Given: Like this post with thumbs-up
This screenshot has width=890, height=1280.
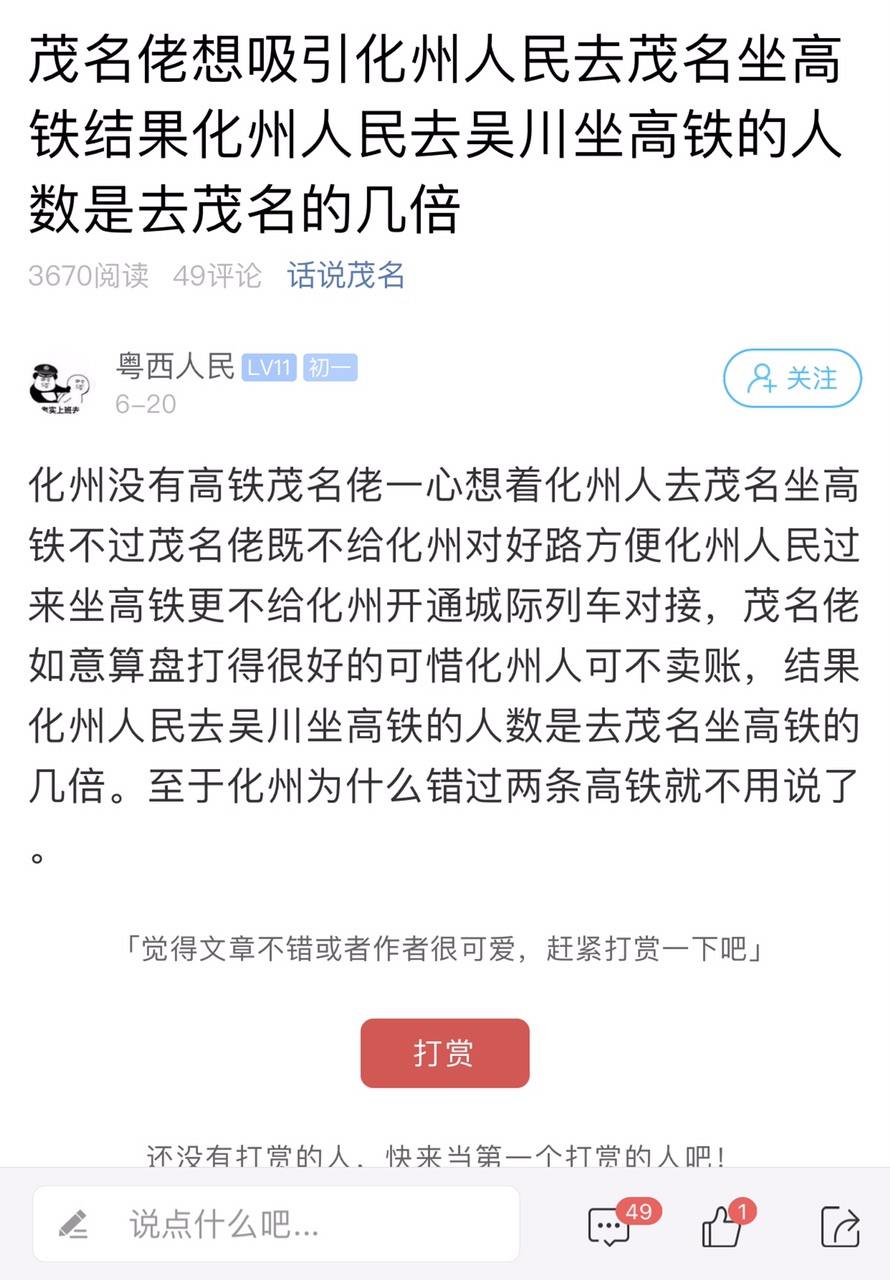Looking at the screenshot, I should (x=722, y=1226).
